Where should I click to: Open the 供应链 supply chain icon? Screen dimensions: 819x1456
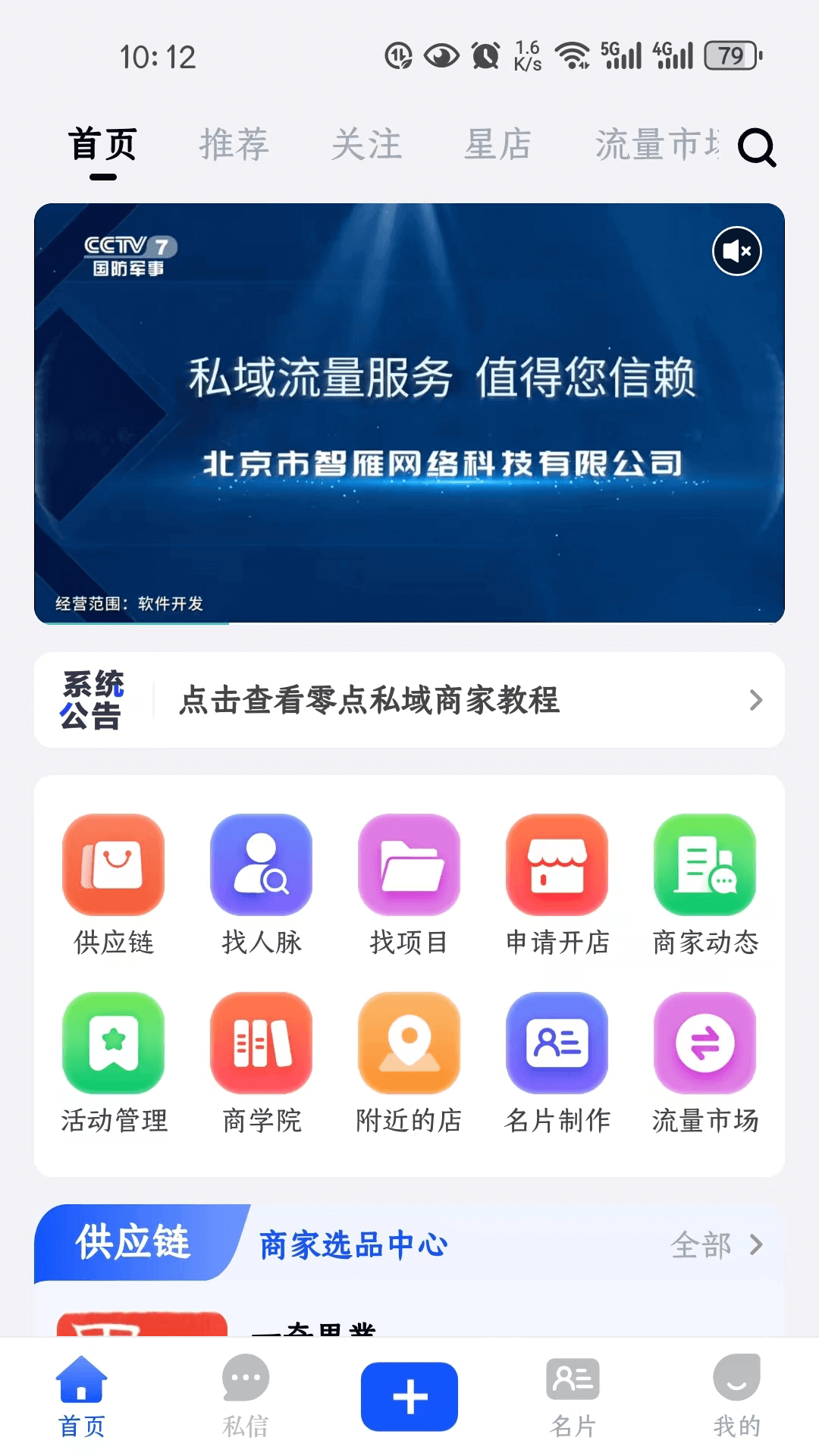(113, 864)
